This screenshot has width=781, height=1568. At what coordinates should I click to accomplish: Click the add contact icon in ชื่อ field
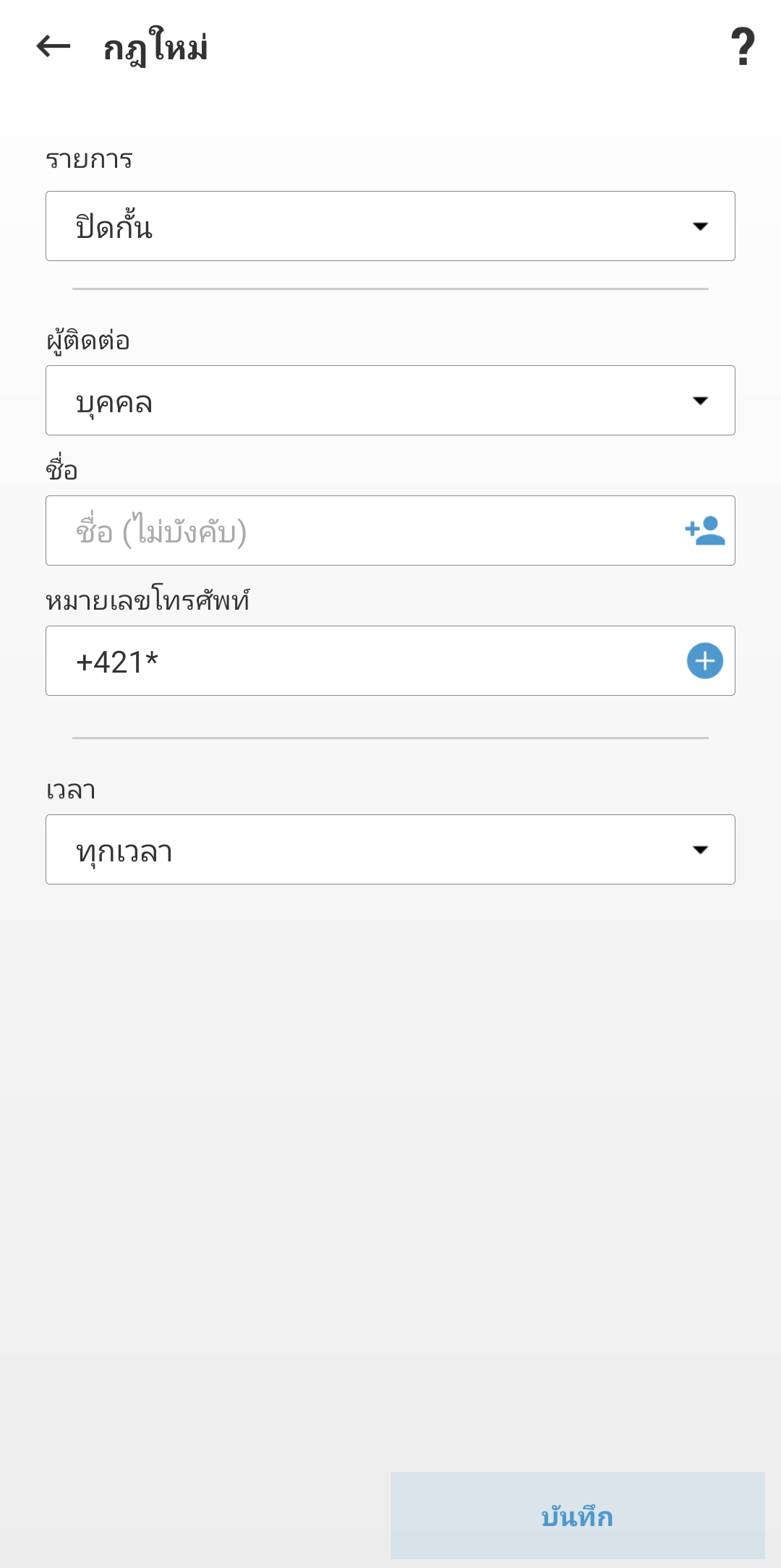click(704, 531)
